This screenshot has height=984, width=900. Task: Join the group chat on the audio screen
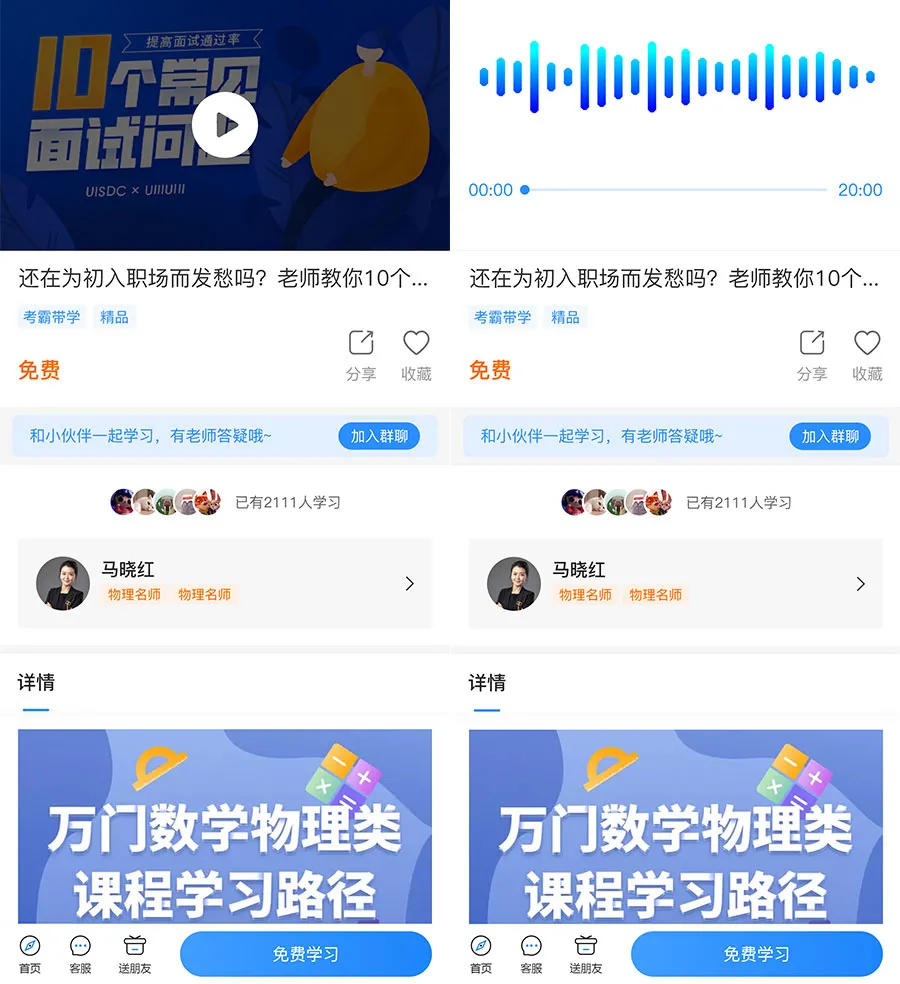click(830, 436)
